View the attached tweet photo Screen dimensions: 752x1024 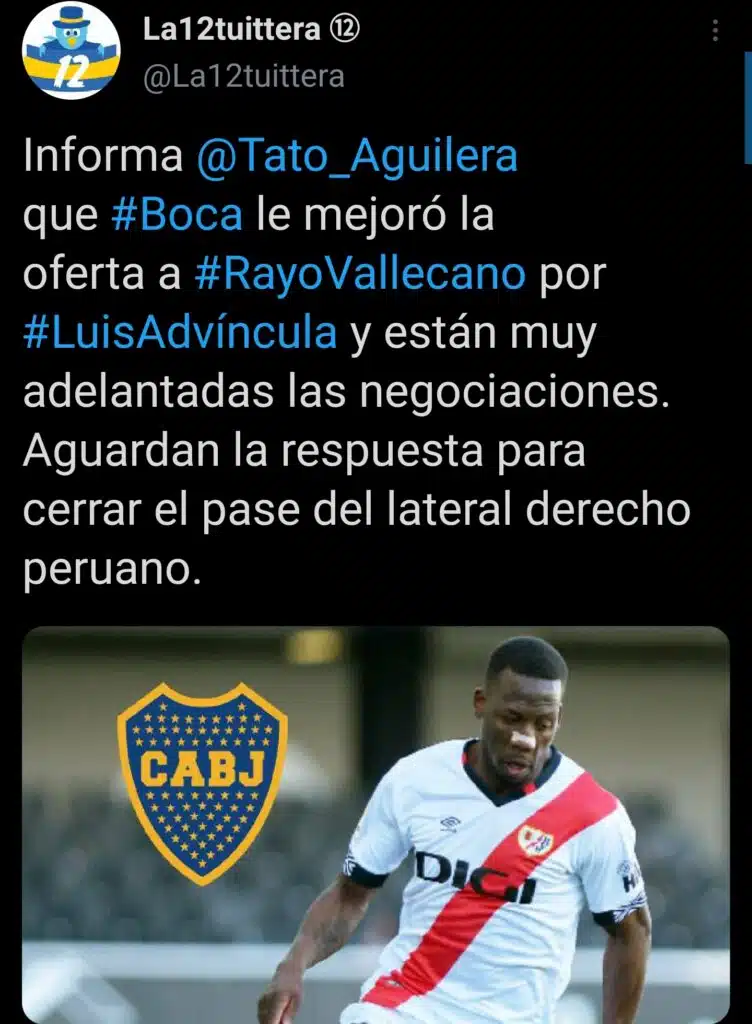[x=375, y=824]
